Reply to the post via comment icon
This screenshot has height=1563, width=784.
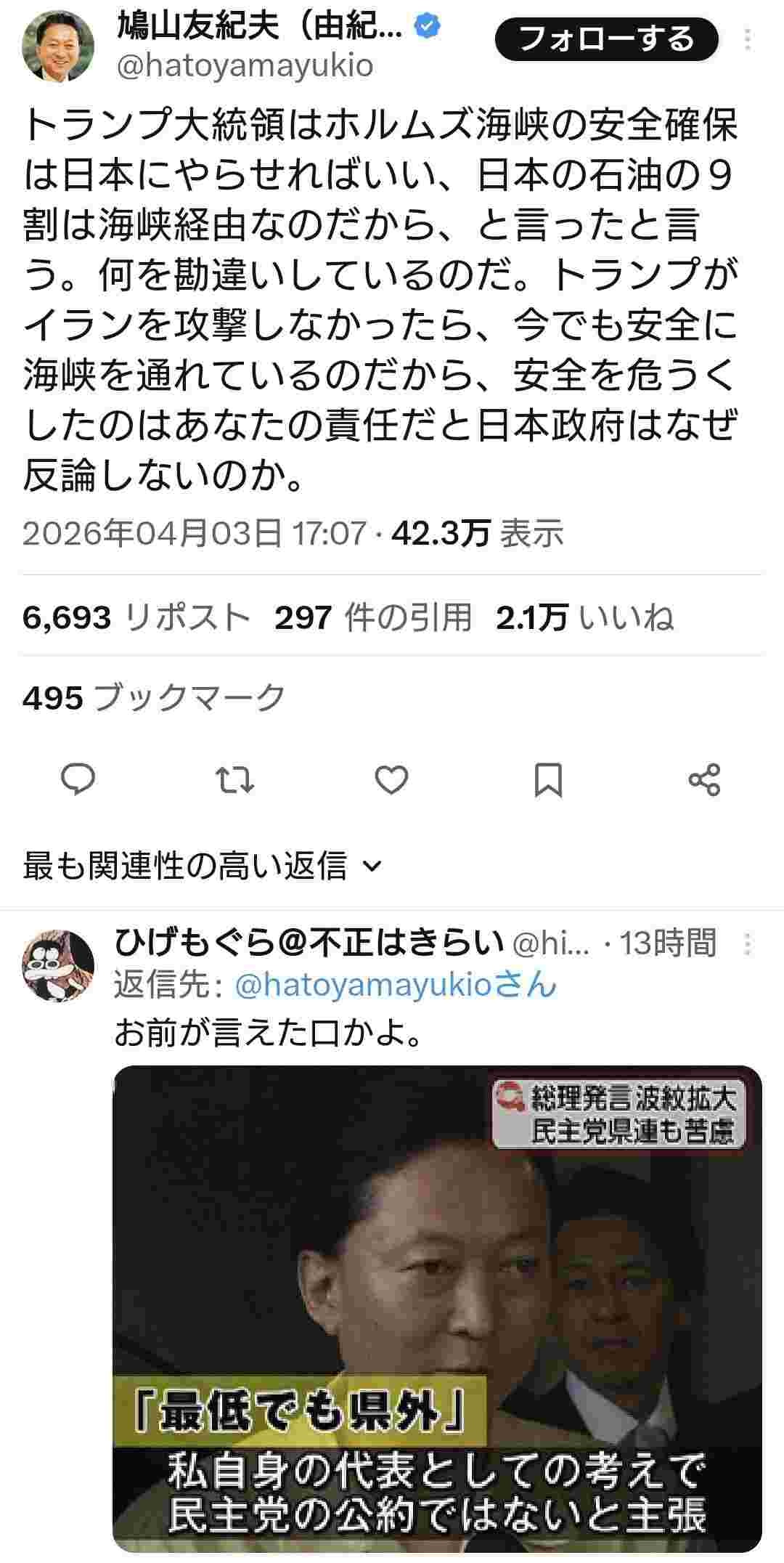[x=78, y=780]
